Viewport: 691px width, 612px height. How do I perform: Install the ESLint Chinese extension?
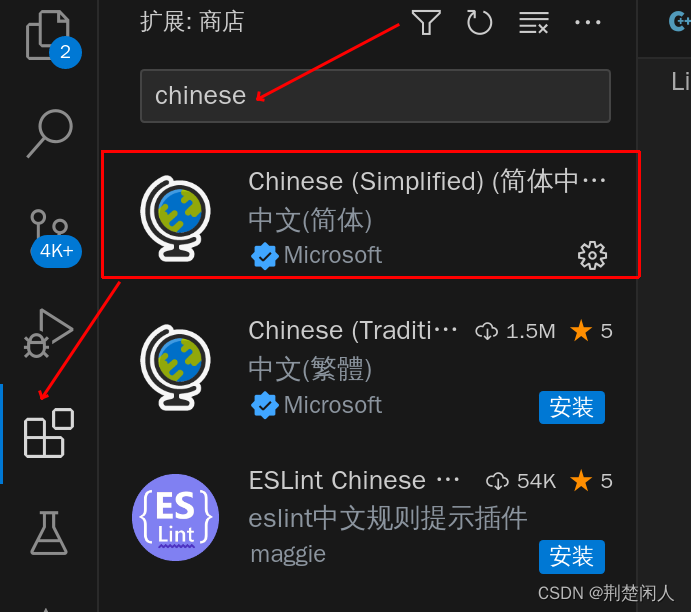click(x=572, y=556)
